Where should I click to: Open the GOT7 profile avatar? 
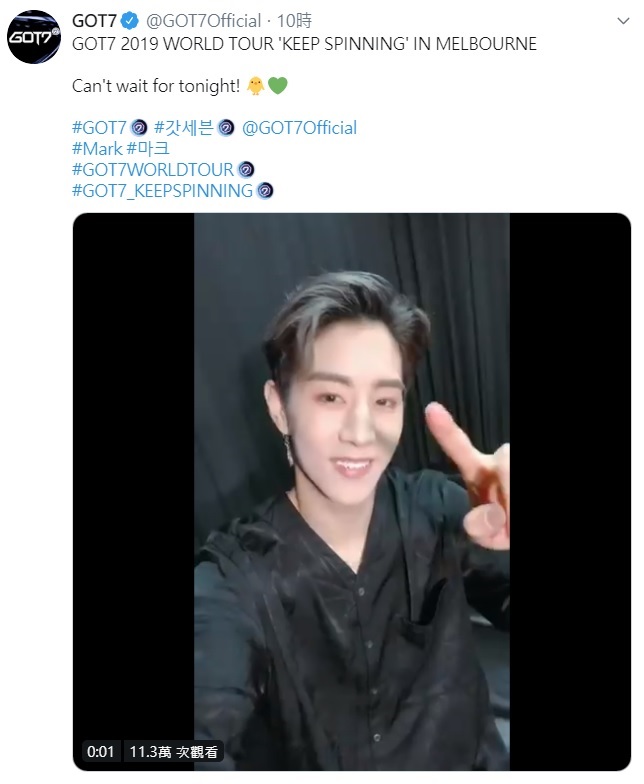(x=35, y=37)
